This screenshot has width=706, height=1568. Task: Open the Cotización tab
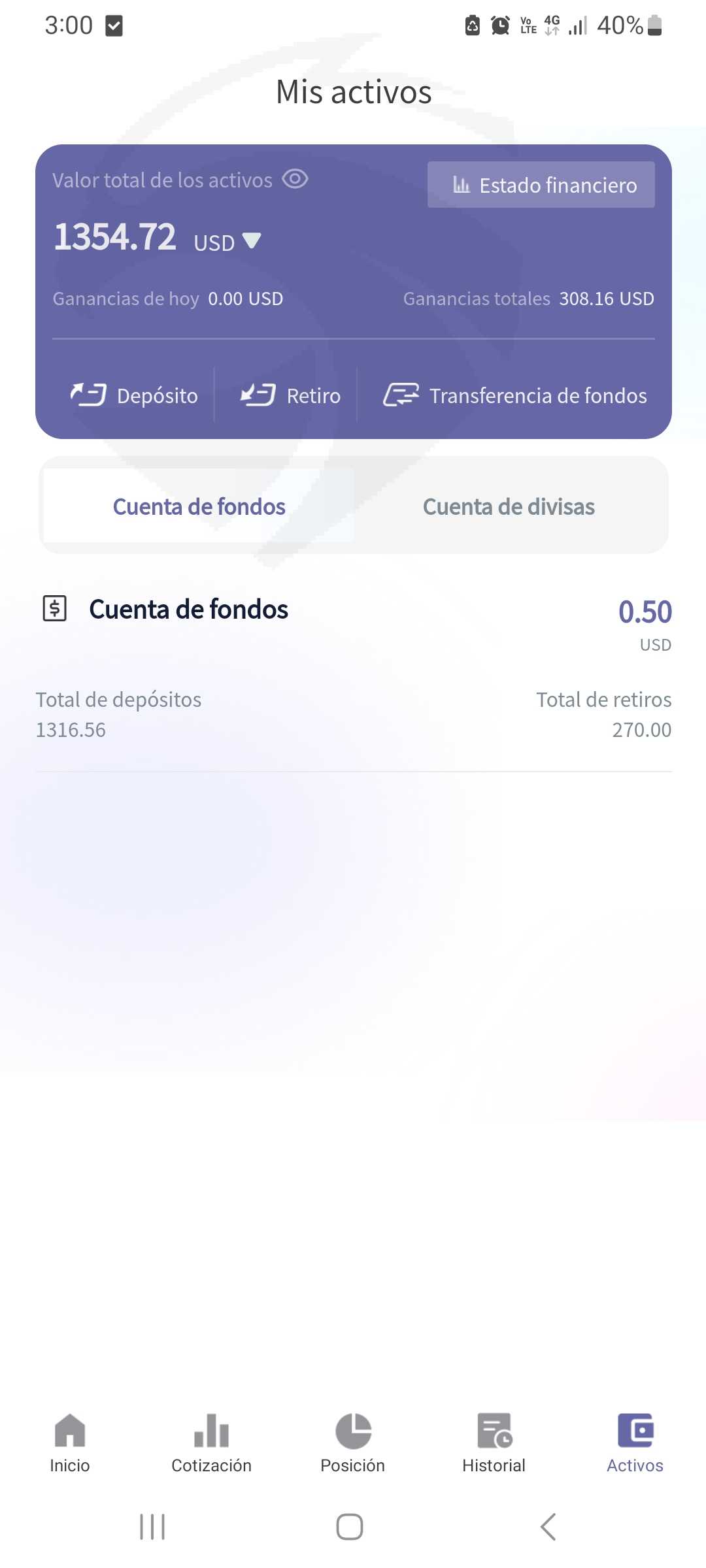211,1443
